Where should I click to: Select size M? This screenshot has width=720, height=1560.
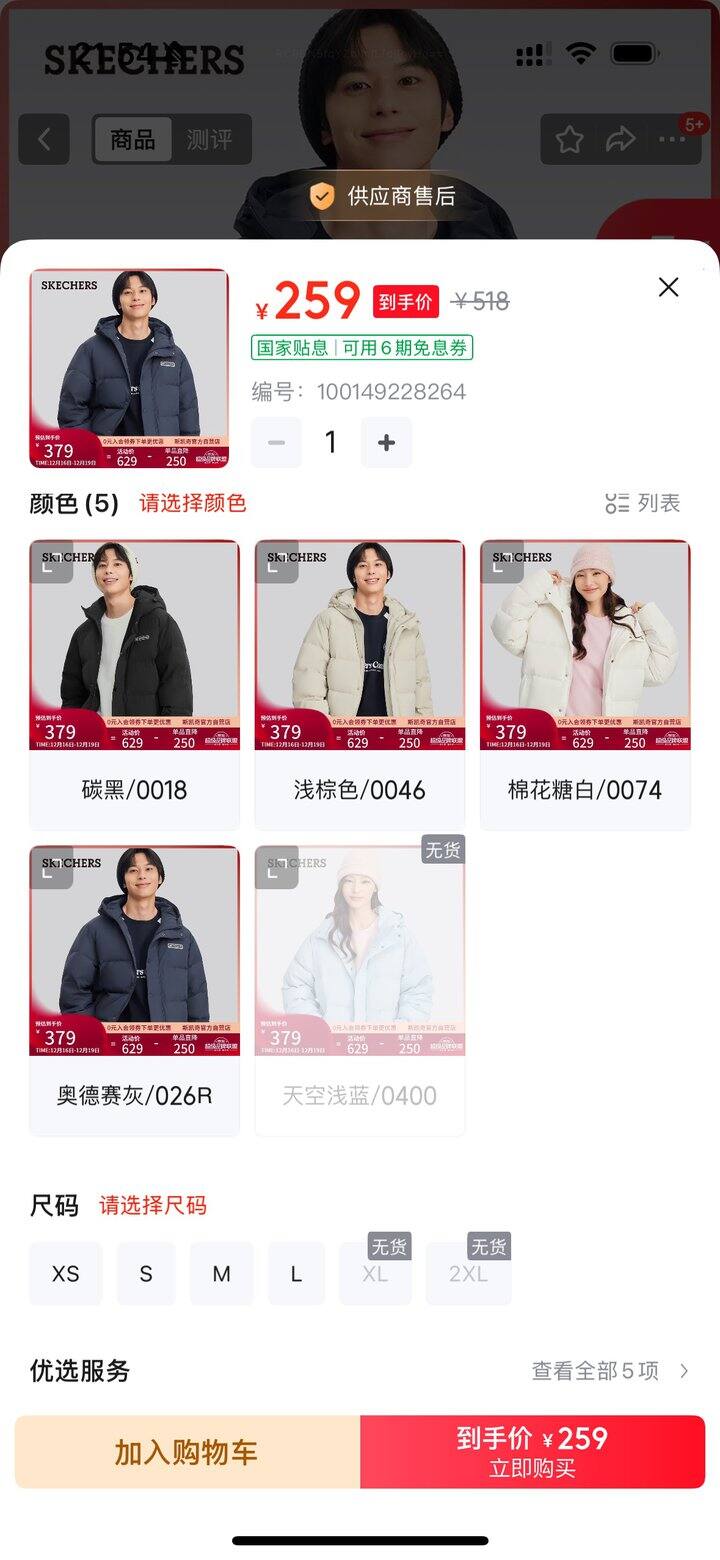[221, 1273]
